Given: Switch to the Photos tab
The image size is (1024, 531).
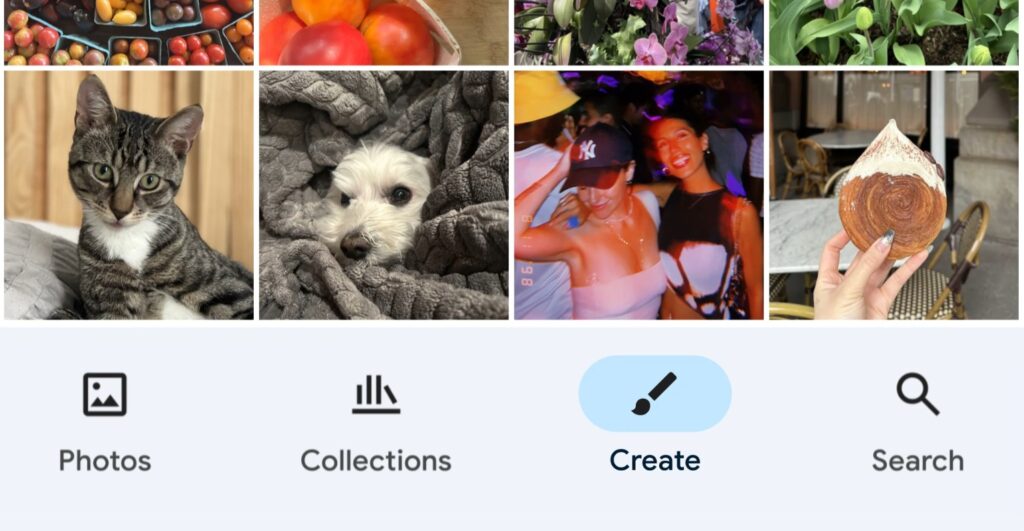Looking at the screenshot, I should [104, 420].
